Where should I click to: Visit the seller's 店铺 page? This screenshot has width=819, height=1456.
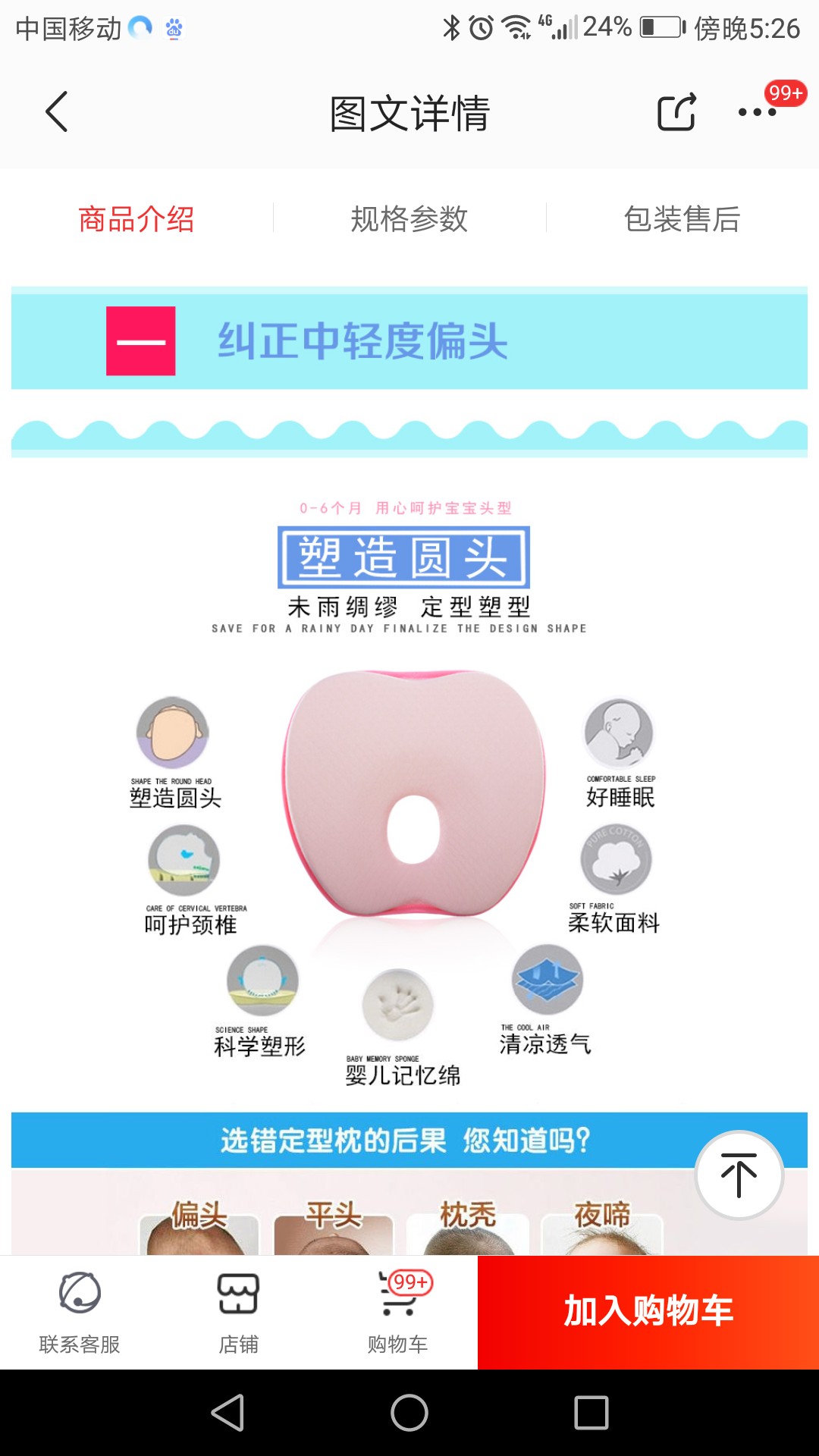239,1313
